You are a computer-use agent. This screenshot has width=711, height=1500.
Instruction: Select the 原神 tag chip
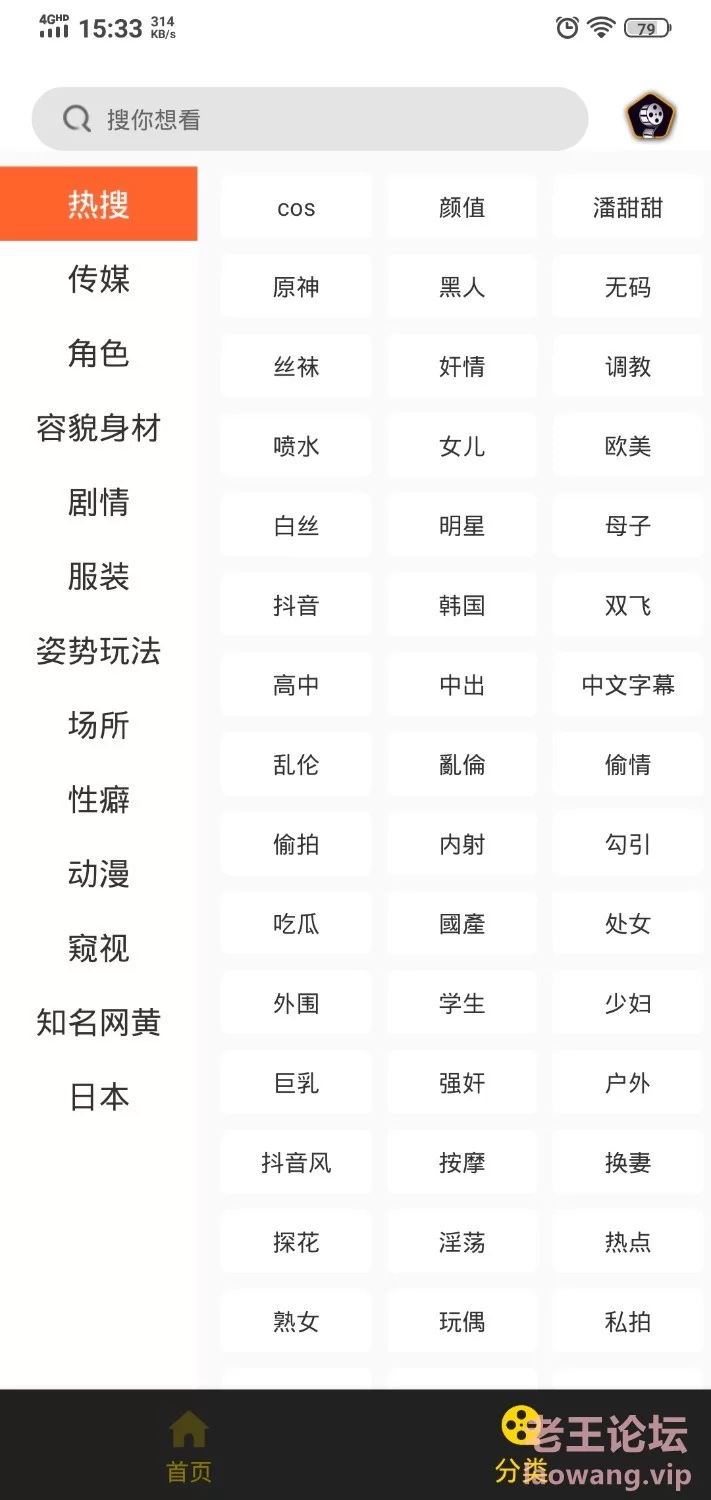click(296, 287)
